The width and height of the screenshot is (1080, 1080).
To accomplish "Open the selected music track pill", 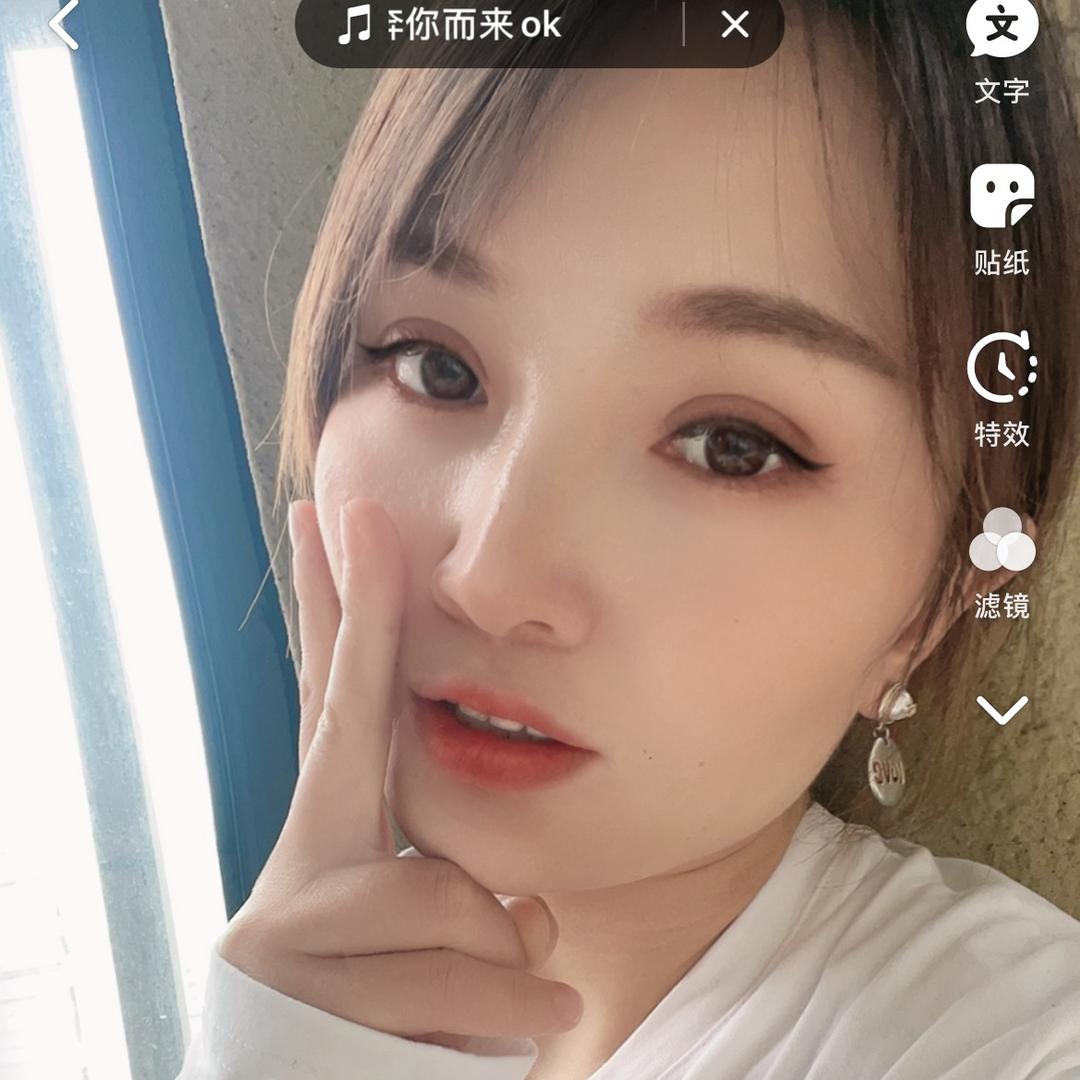I will pyautogui.click(x=470, y=26).
